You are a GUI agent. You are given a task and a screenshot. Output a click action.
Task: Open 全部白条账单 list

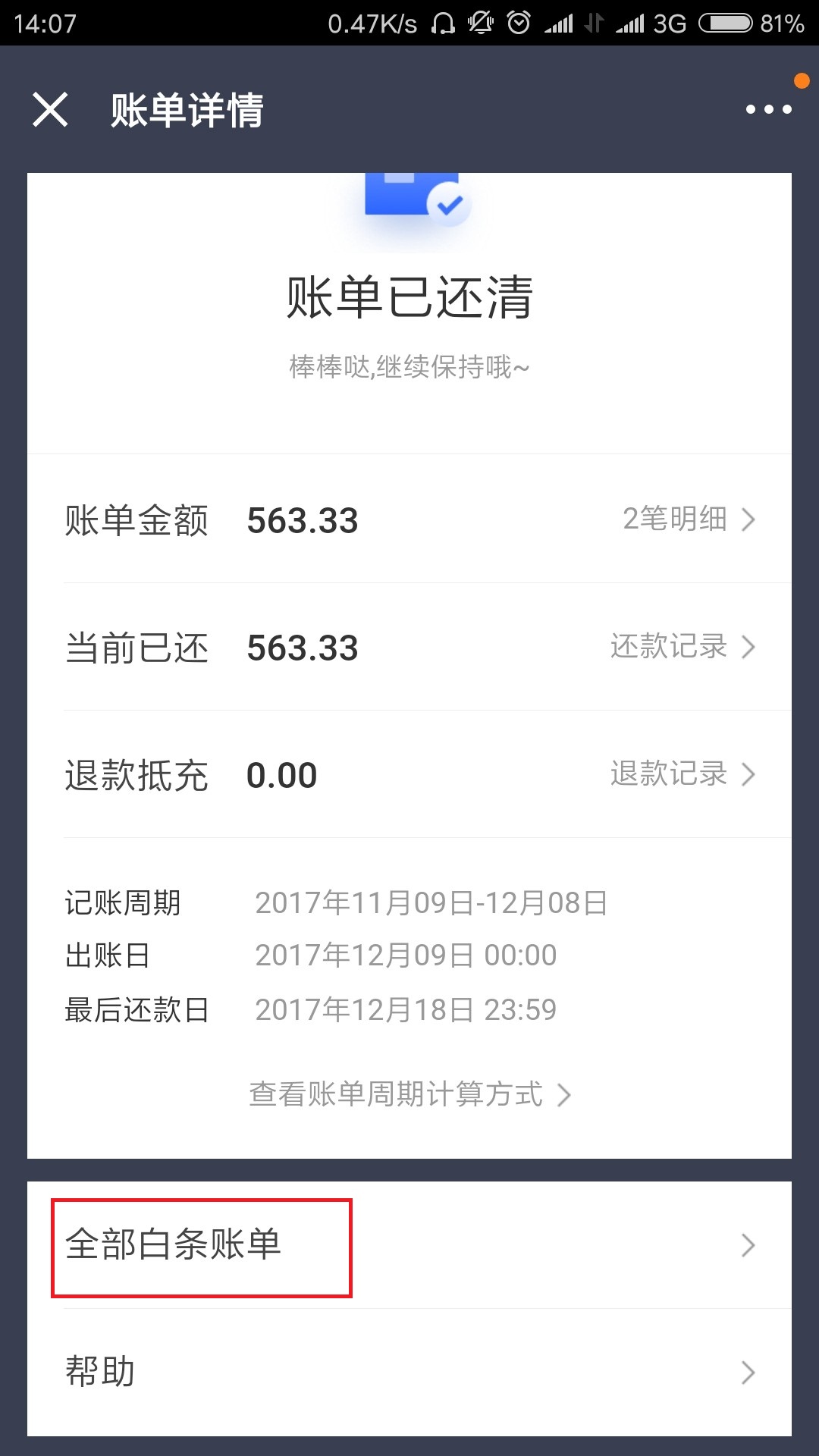pyautogui.click(x=409, y=1245)
